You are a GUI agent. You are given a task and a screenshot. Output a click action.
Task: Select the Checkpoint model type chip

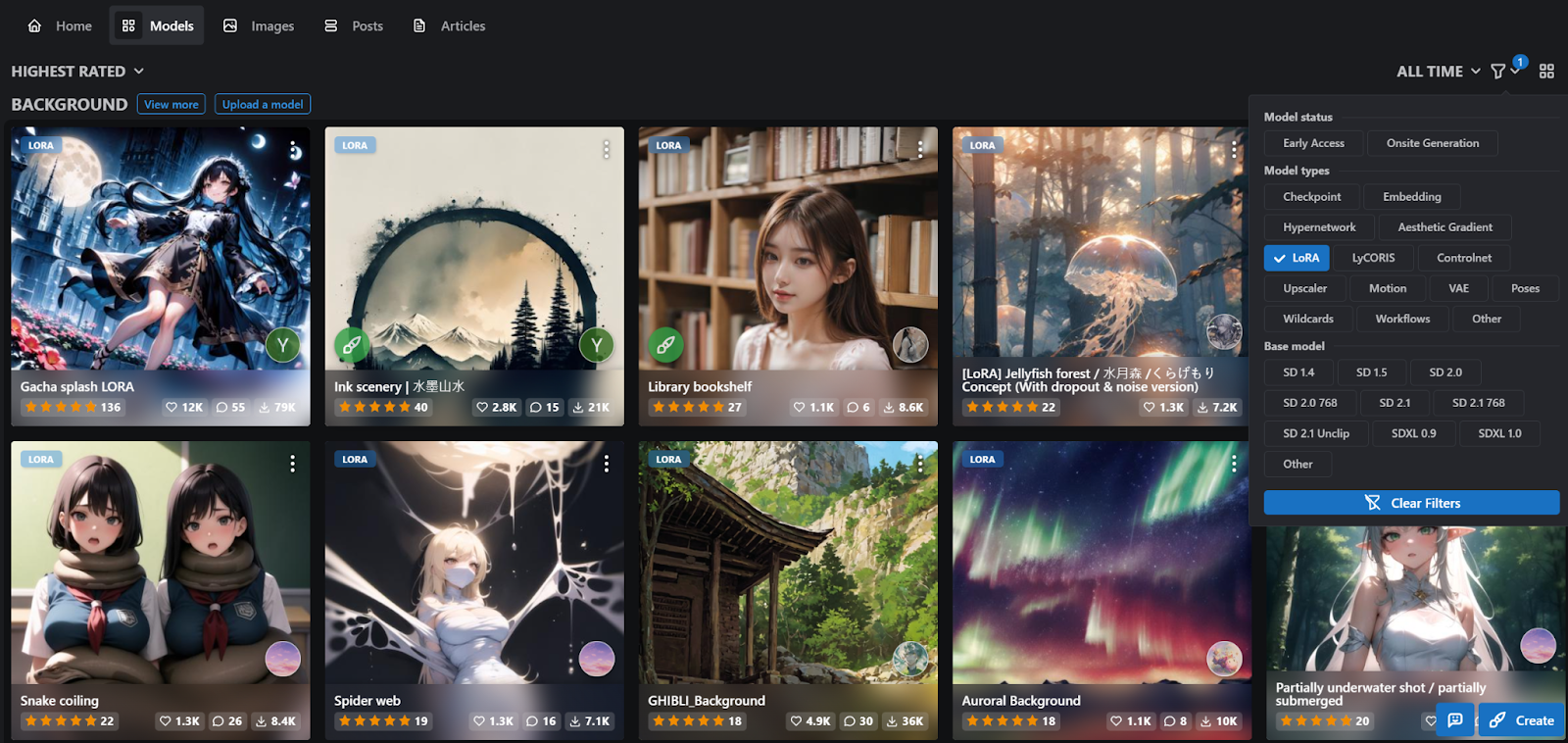click(1311, 197)
